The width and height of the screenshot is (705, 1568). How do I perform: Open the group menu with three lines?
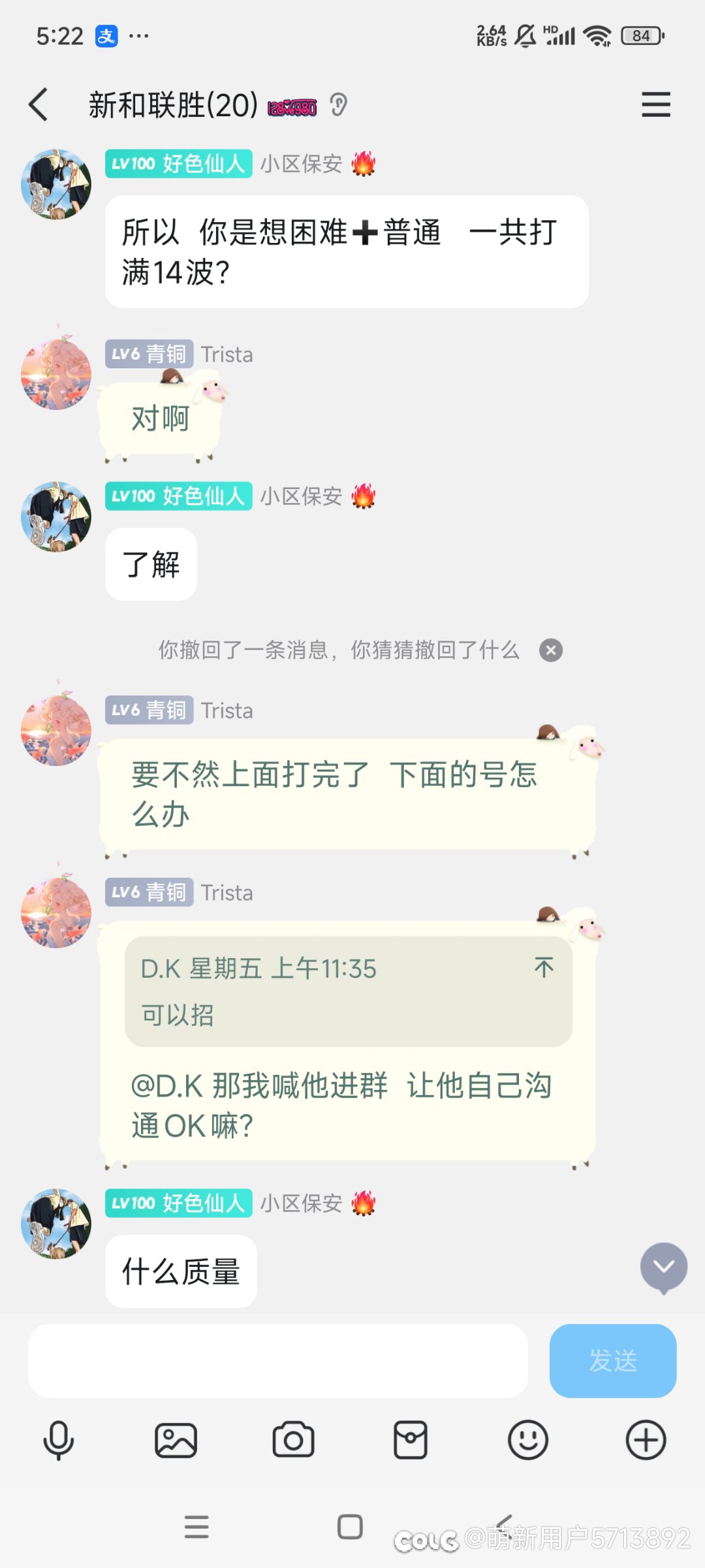click(655, 104)
